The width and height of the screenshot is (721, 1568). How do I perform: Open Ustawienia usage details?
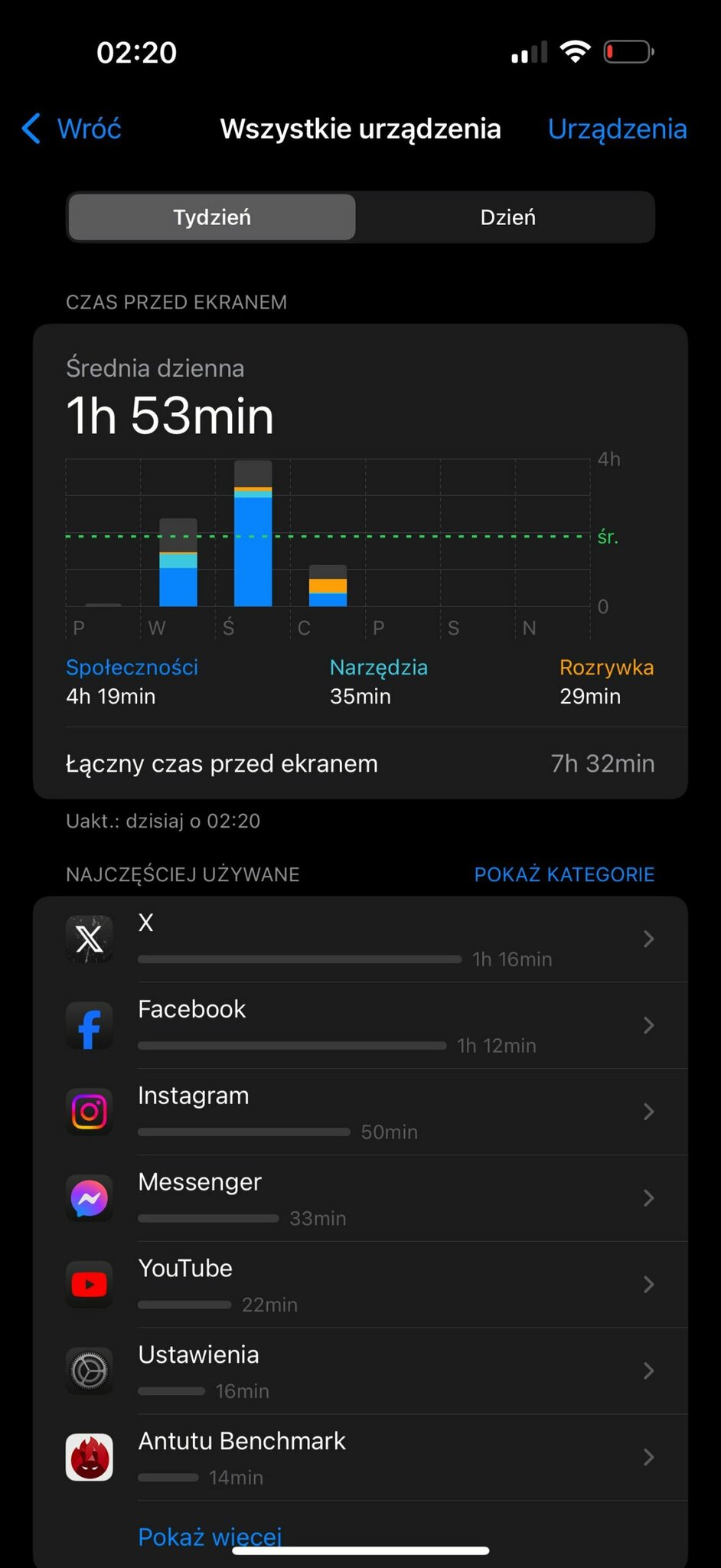[360, 1371]
